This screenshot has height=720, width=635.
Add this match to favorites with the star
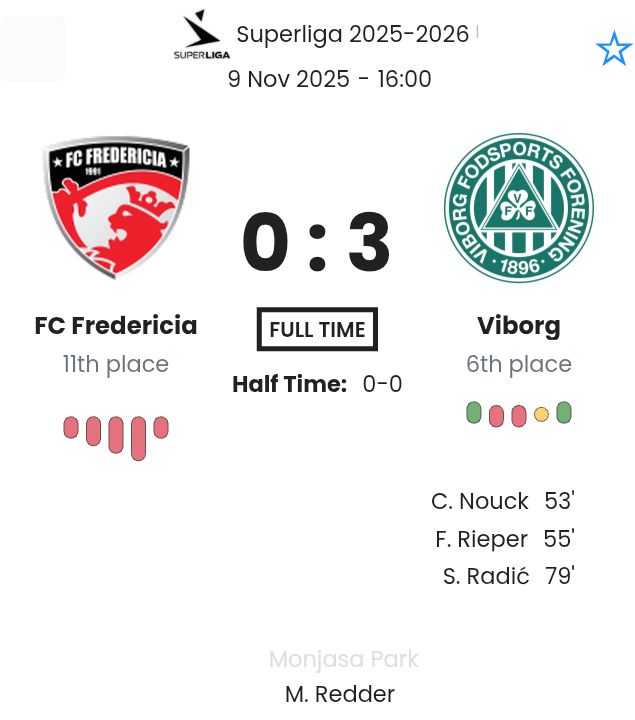(613, 49)
